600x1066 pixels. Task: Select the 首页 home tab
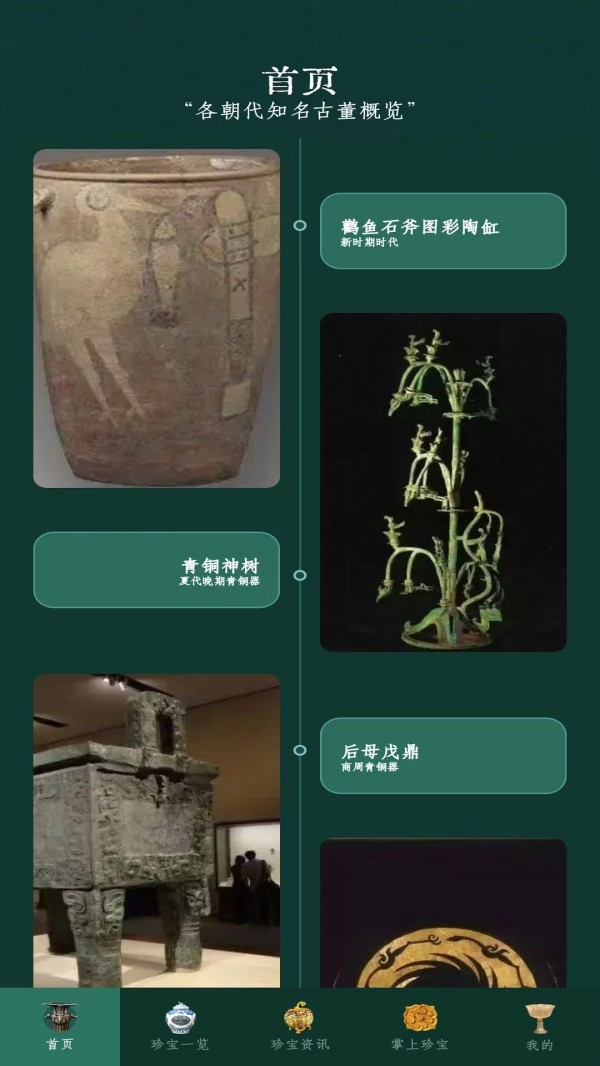tap(60, 1027)
